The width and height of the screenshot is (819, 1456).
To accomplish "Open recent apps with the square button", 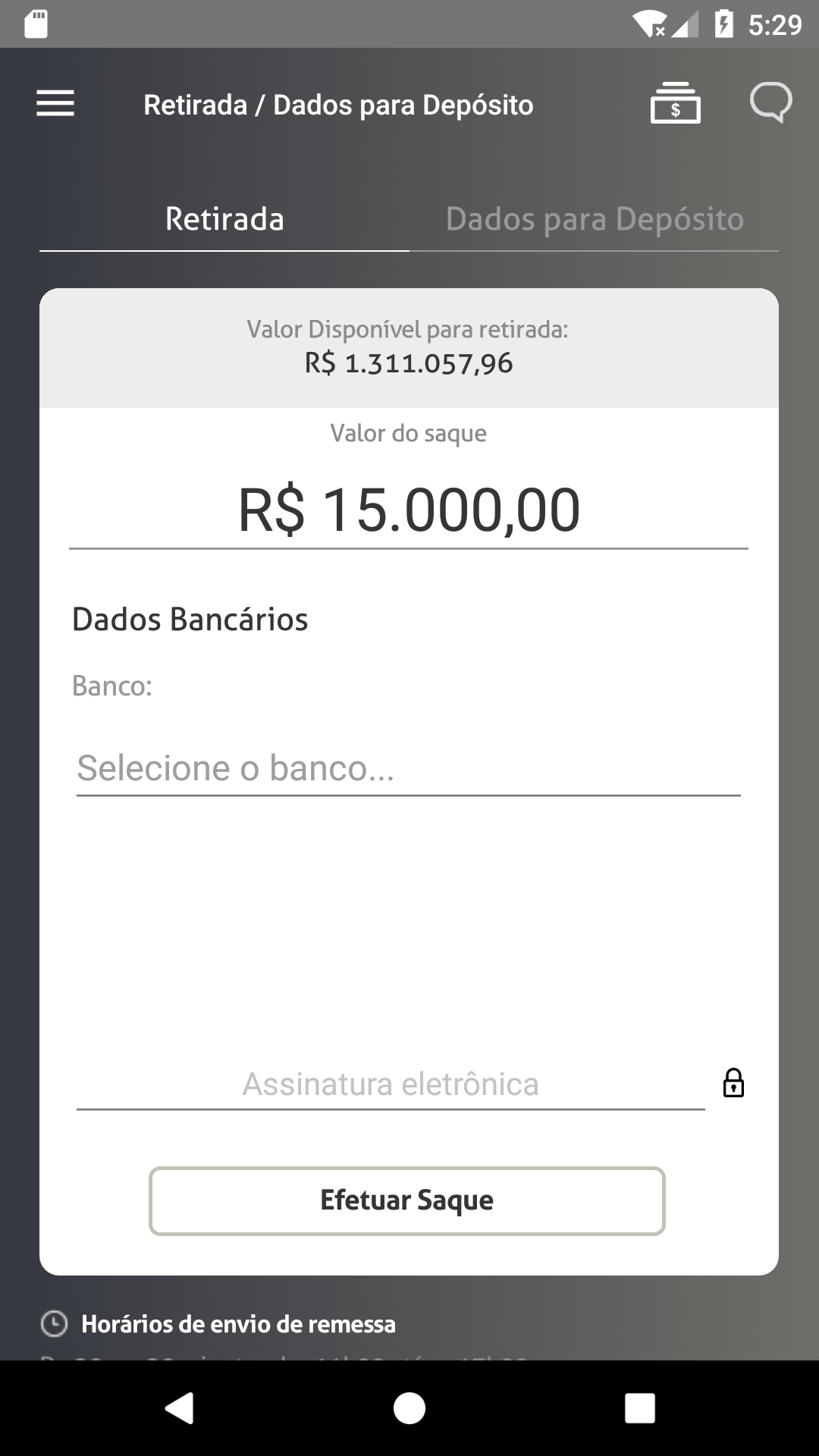I will [639, 1409].
